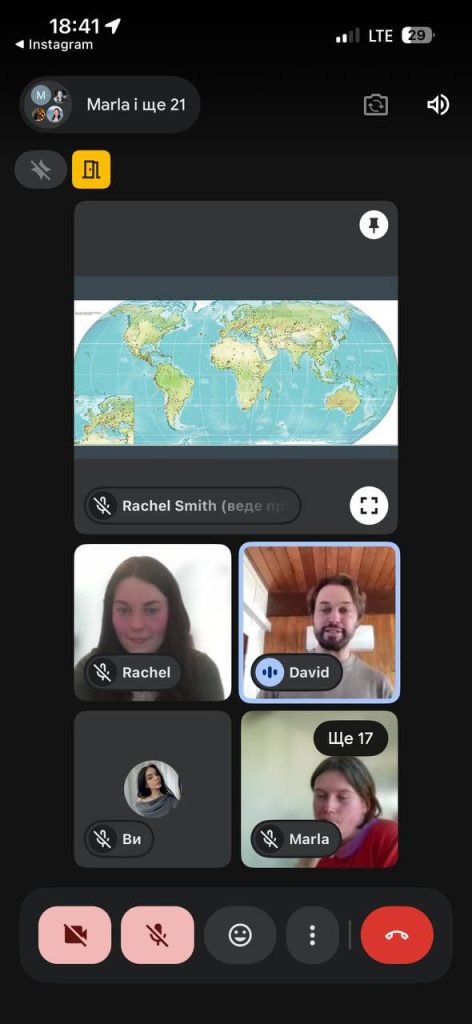Flip the camera with the switch-camera icon
This screenshot has height=1024, width=472.
pyautogui.click(x=375, y=105)
